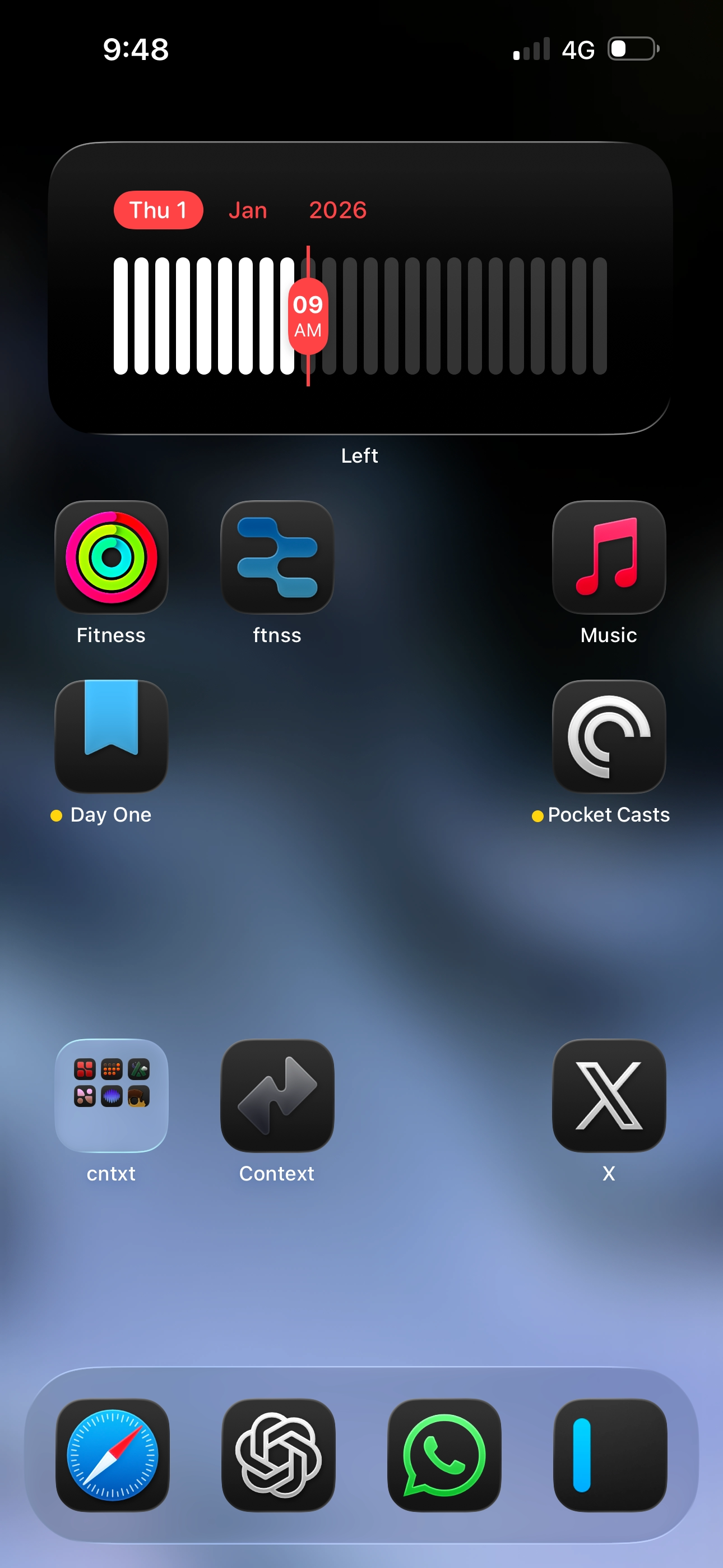Launch the Day One journal app
This screenshot has height=1568, width=723.
112,736
